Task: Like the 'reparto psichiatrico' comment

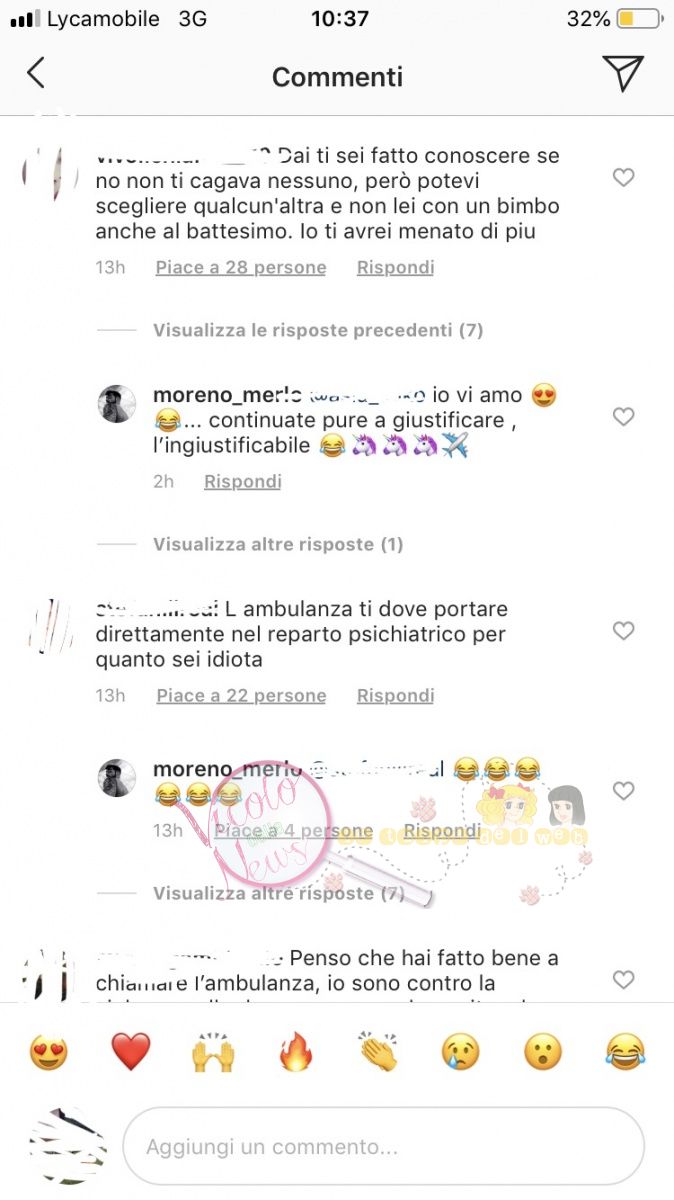Action: click(623, 631)
